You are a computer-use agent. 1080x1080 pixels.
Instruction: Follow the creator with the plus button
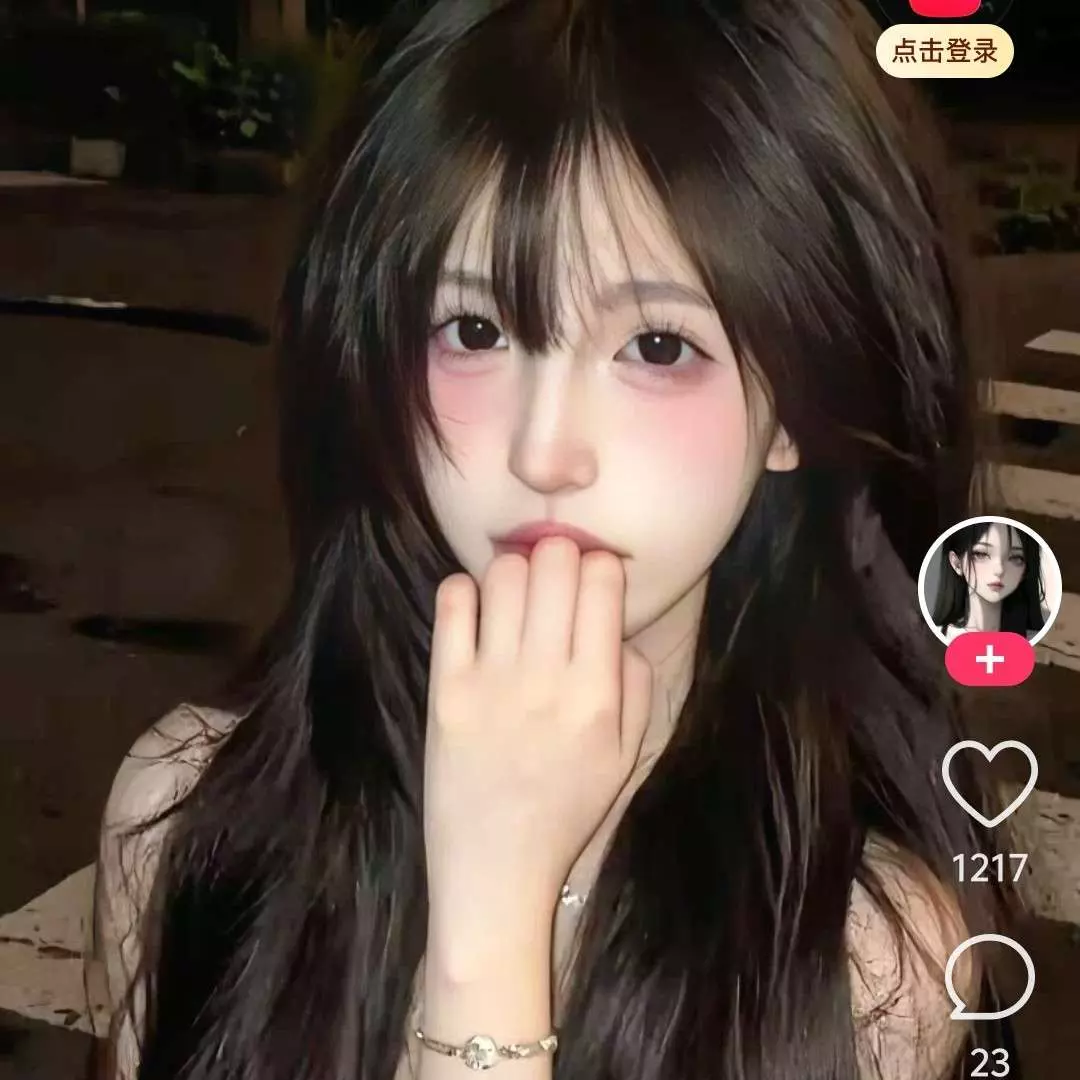click(989, 661)
